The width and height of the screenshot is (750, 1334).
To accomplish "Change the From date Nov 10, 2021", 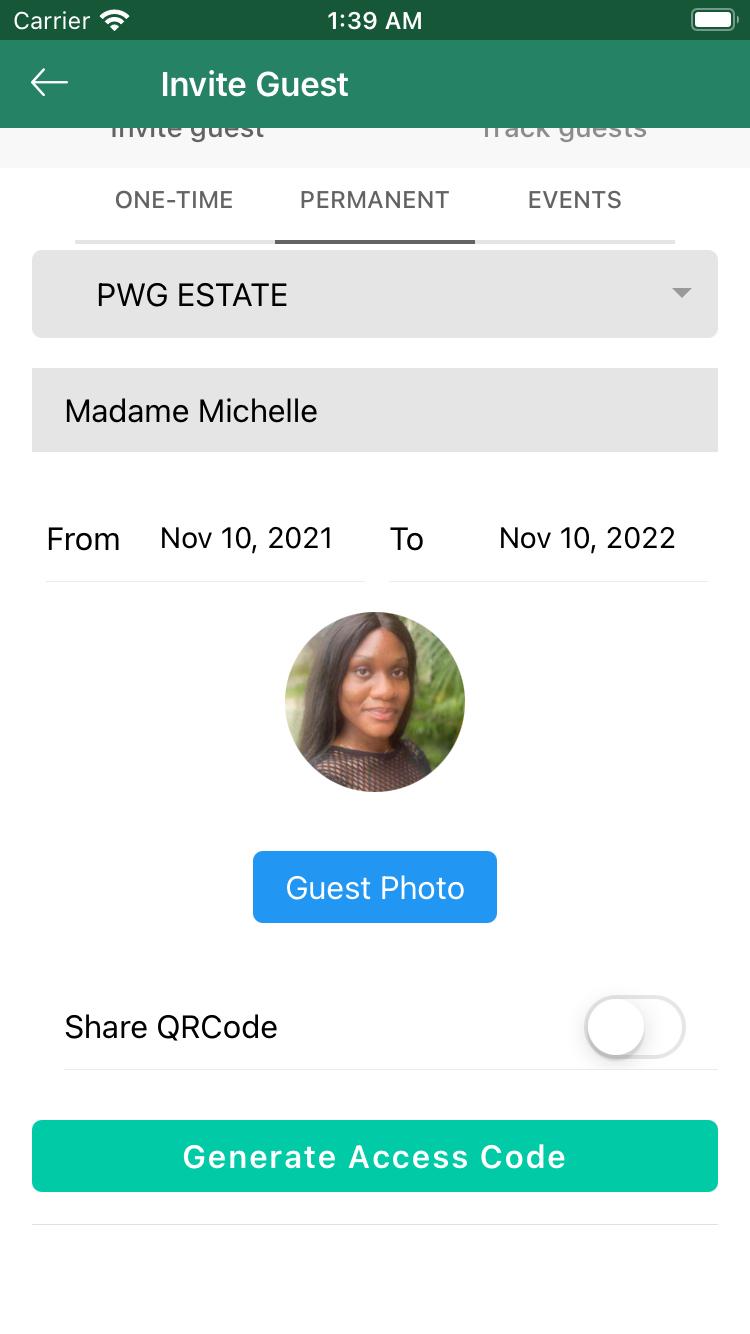I will [x=246, y=538].
